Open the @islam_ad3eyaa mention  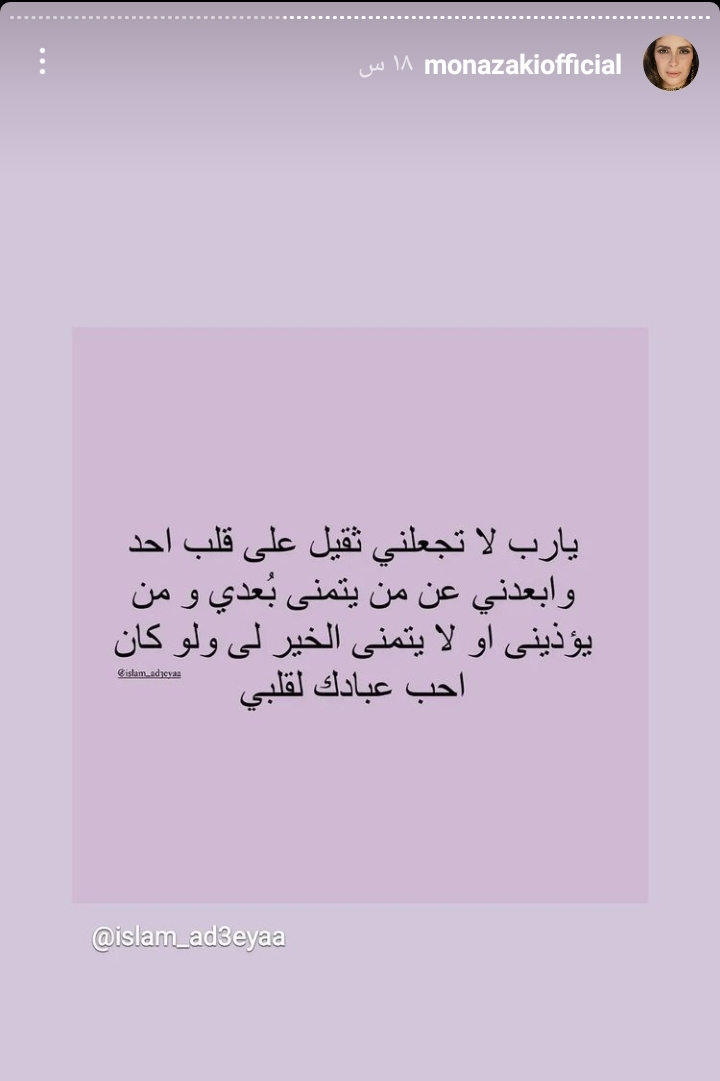pos(189,939)
